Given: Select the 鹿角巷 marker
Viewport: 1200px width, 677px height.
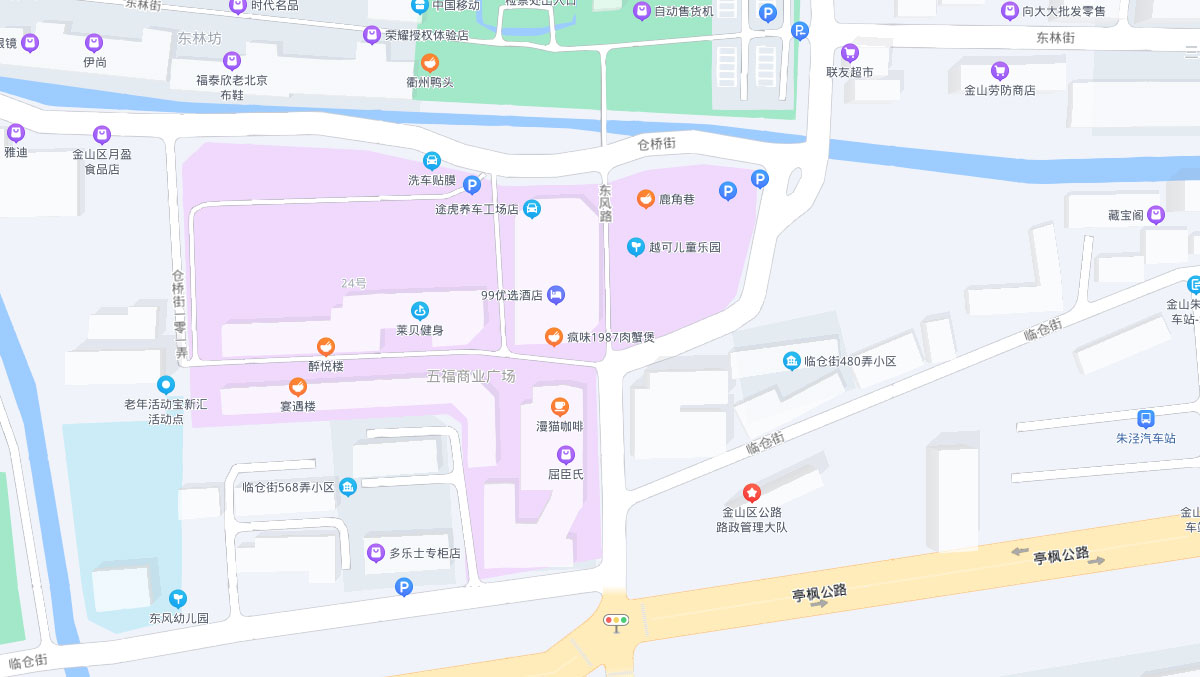Looking at the screenshot, I should (x=646, y=199).
